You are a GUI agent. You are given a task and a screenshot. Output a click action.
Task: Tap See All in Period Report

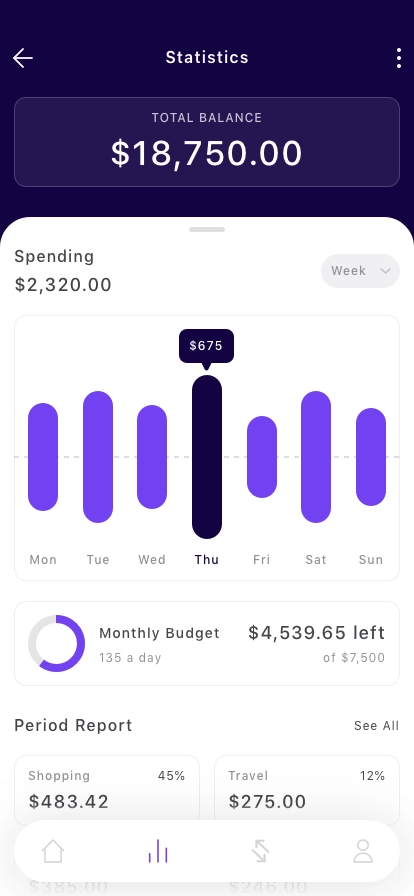376,726
